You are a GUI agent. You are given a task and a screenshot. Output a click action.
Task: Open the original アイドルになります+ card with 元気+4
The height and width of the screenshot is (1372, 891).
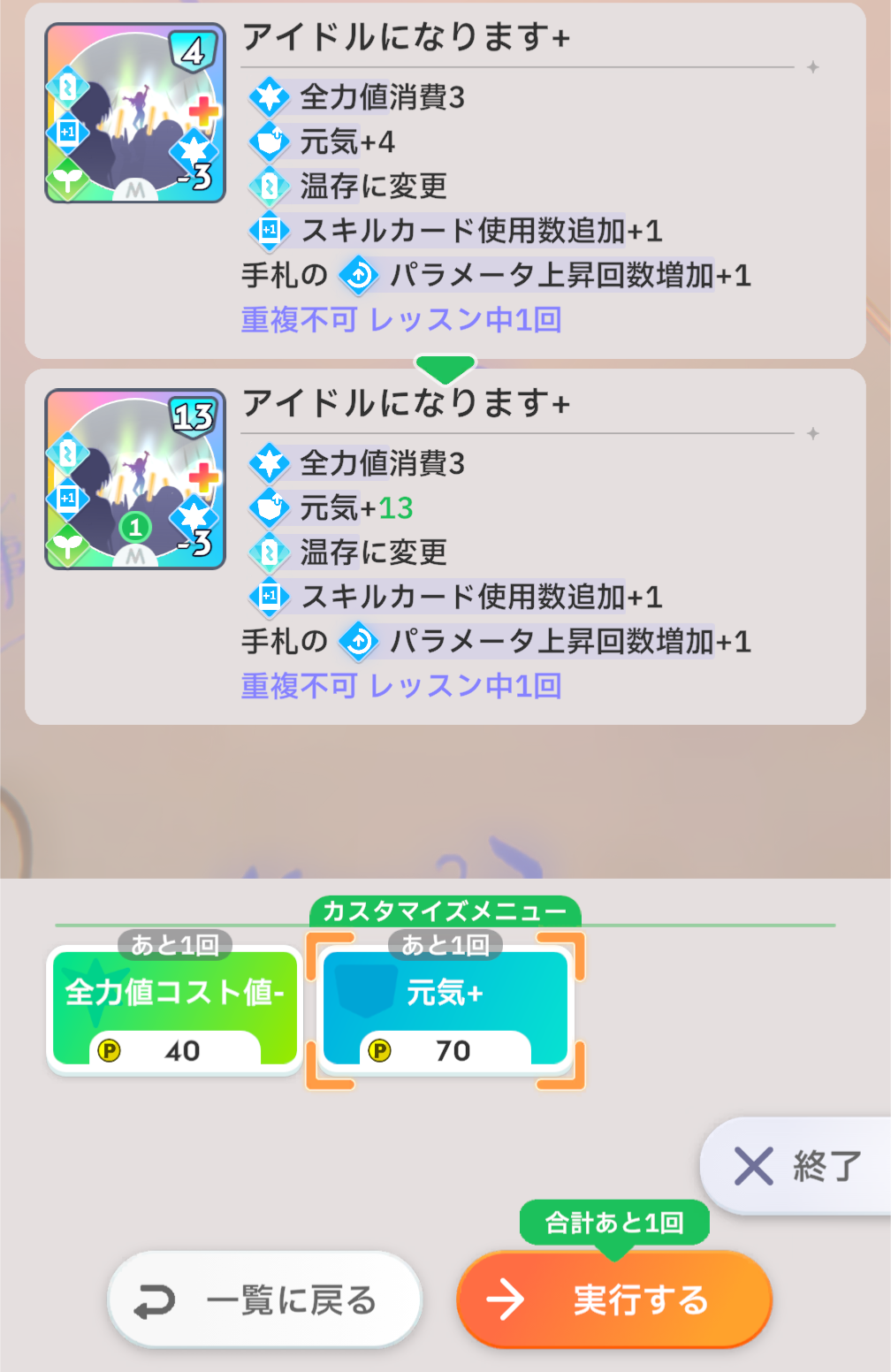[135, 113]
